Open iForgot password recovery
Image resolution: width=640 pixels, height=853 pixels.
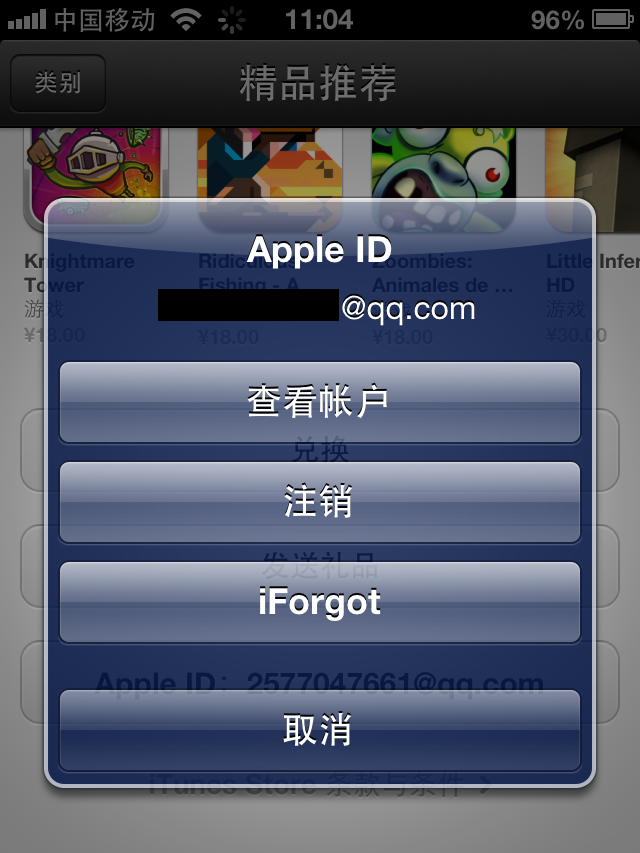tap(320, 602)
